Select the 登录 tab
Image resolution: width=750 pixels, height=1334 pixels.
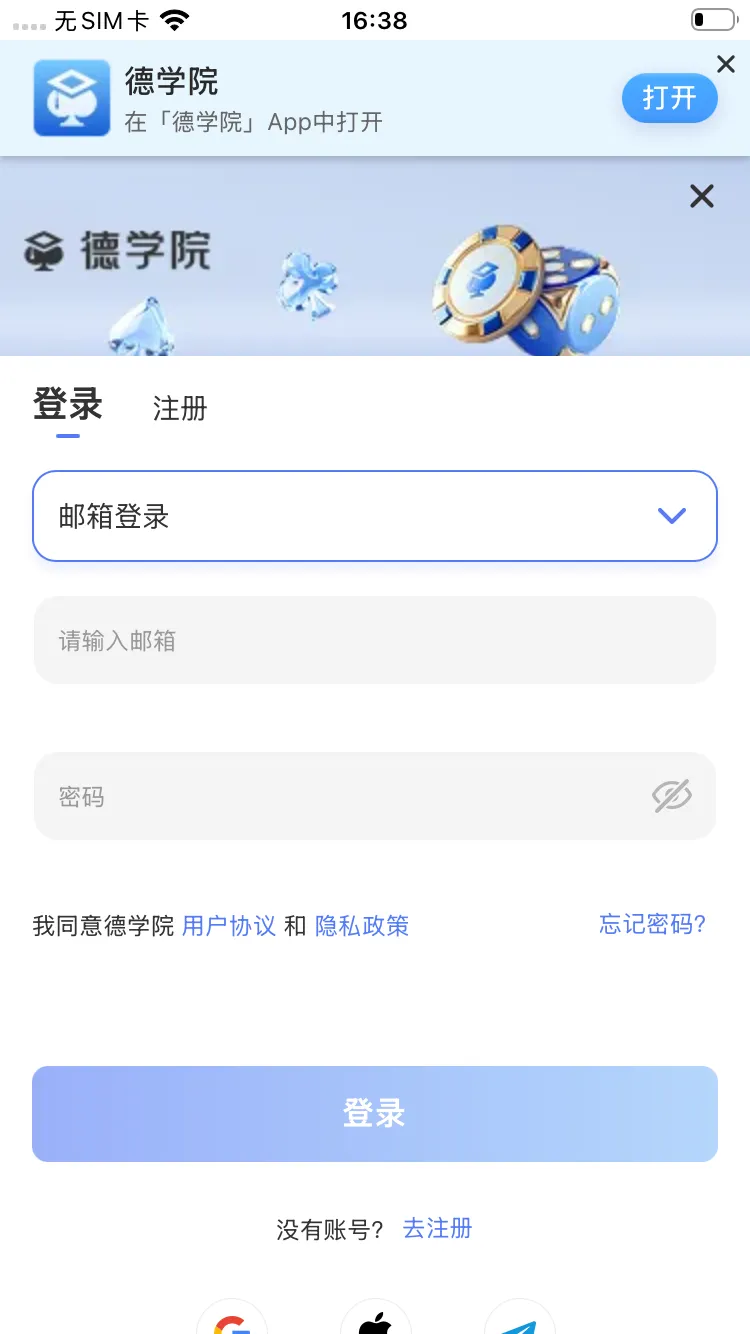click(66, 405)
